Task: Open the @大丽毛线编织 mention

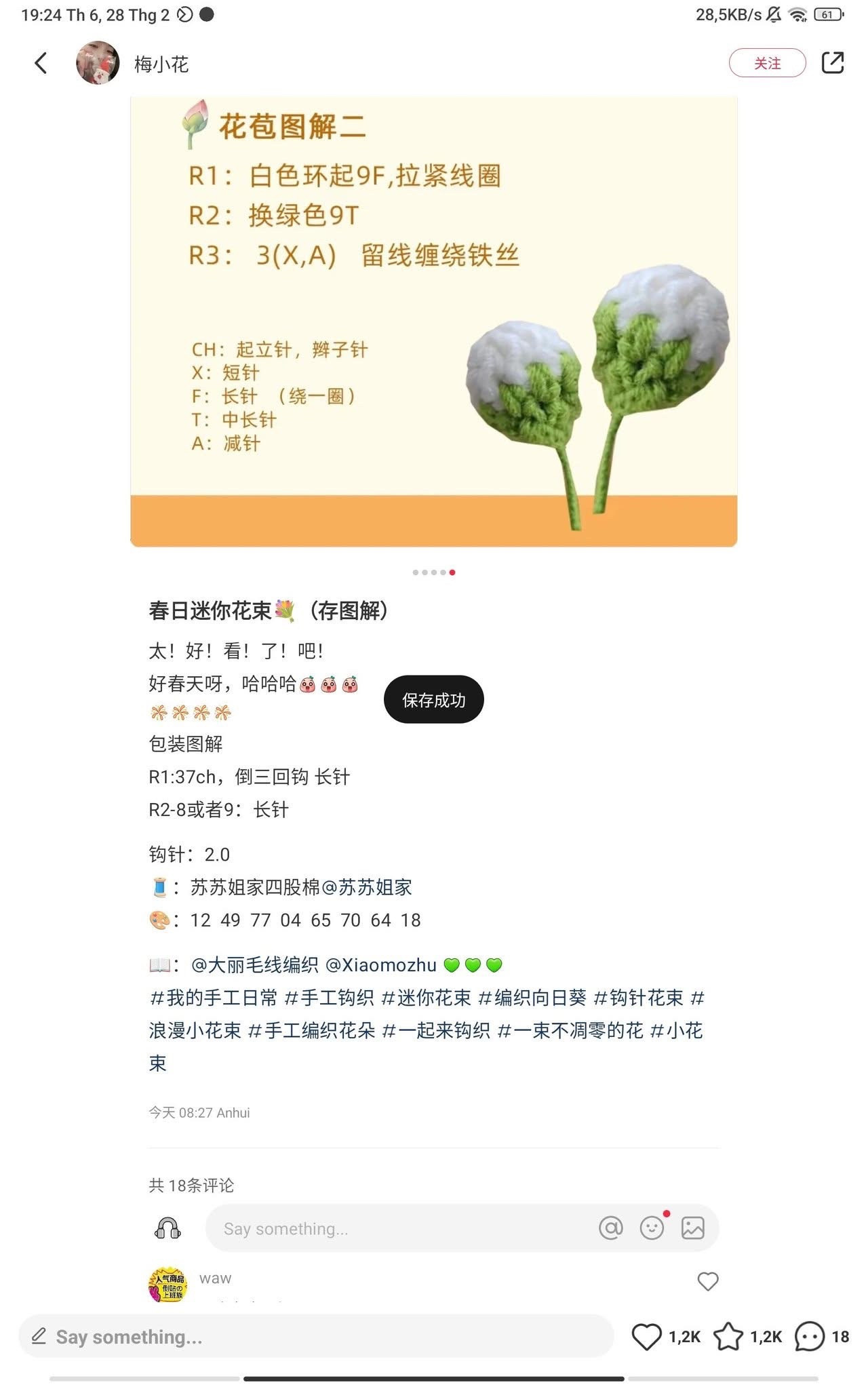Action: pos(254,964)
